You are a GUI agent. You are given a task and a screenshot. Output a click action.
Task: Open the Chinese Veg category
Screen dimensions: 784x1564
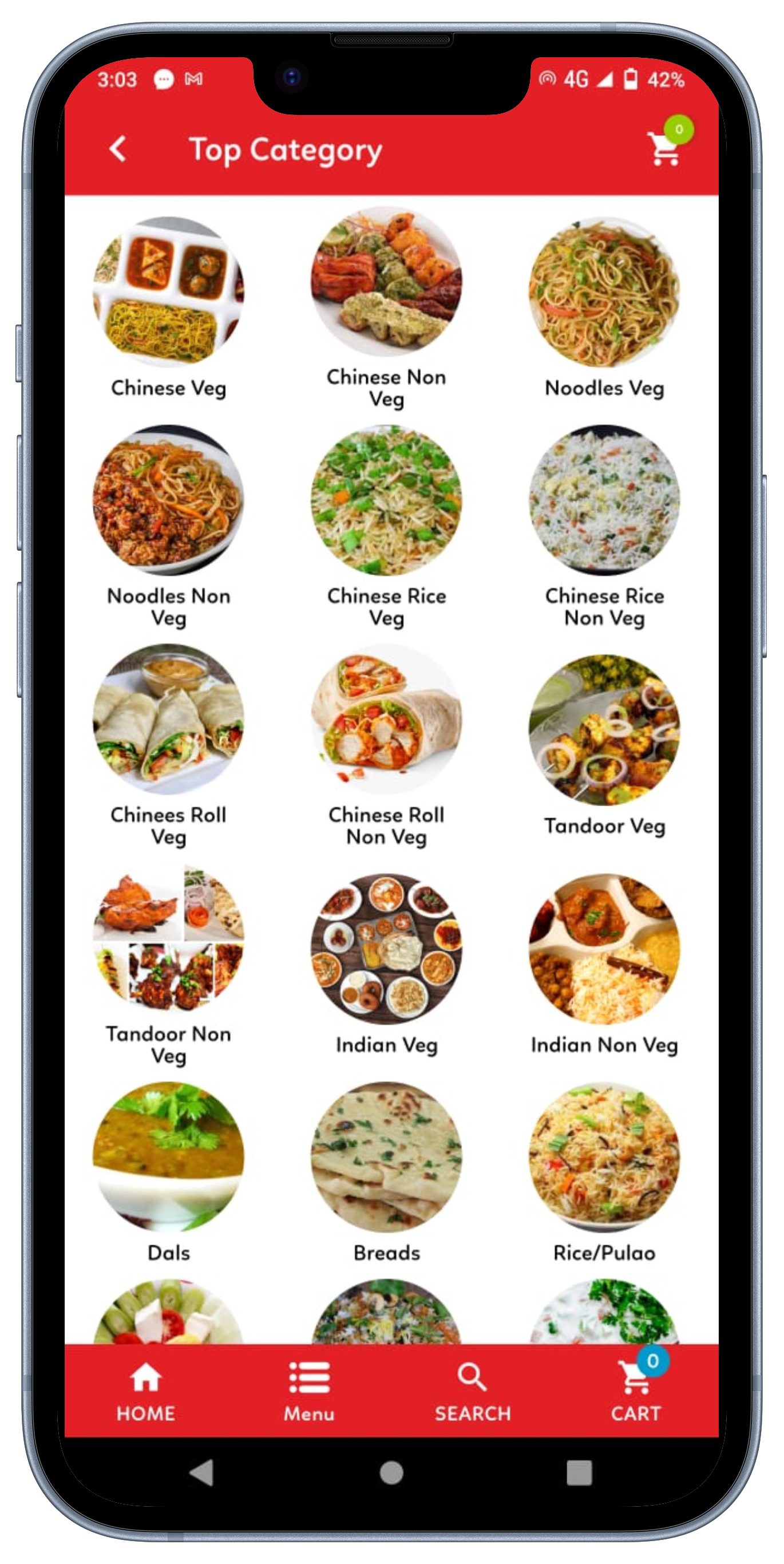[169, 308]
